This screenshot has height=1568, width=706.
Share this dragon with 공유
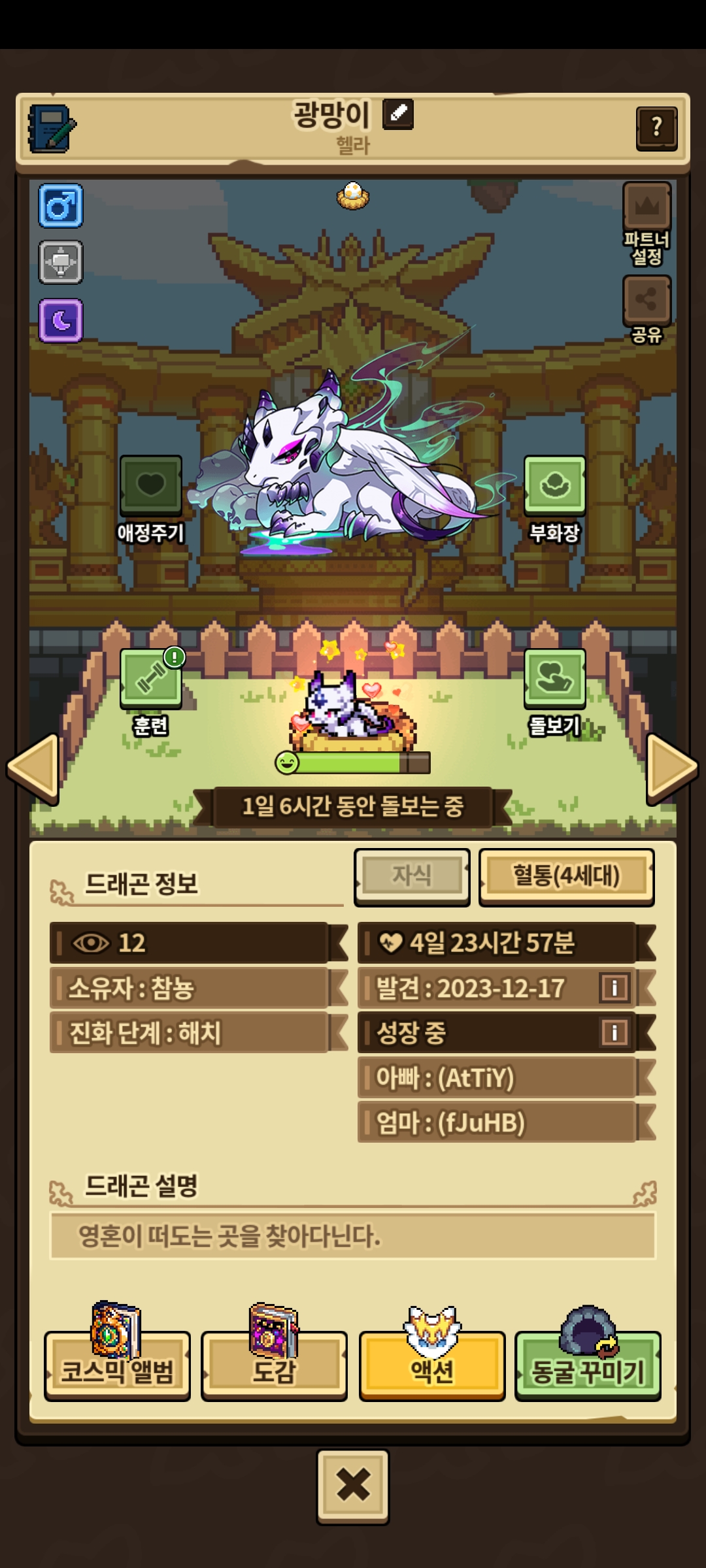point(647,308)
